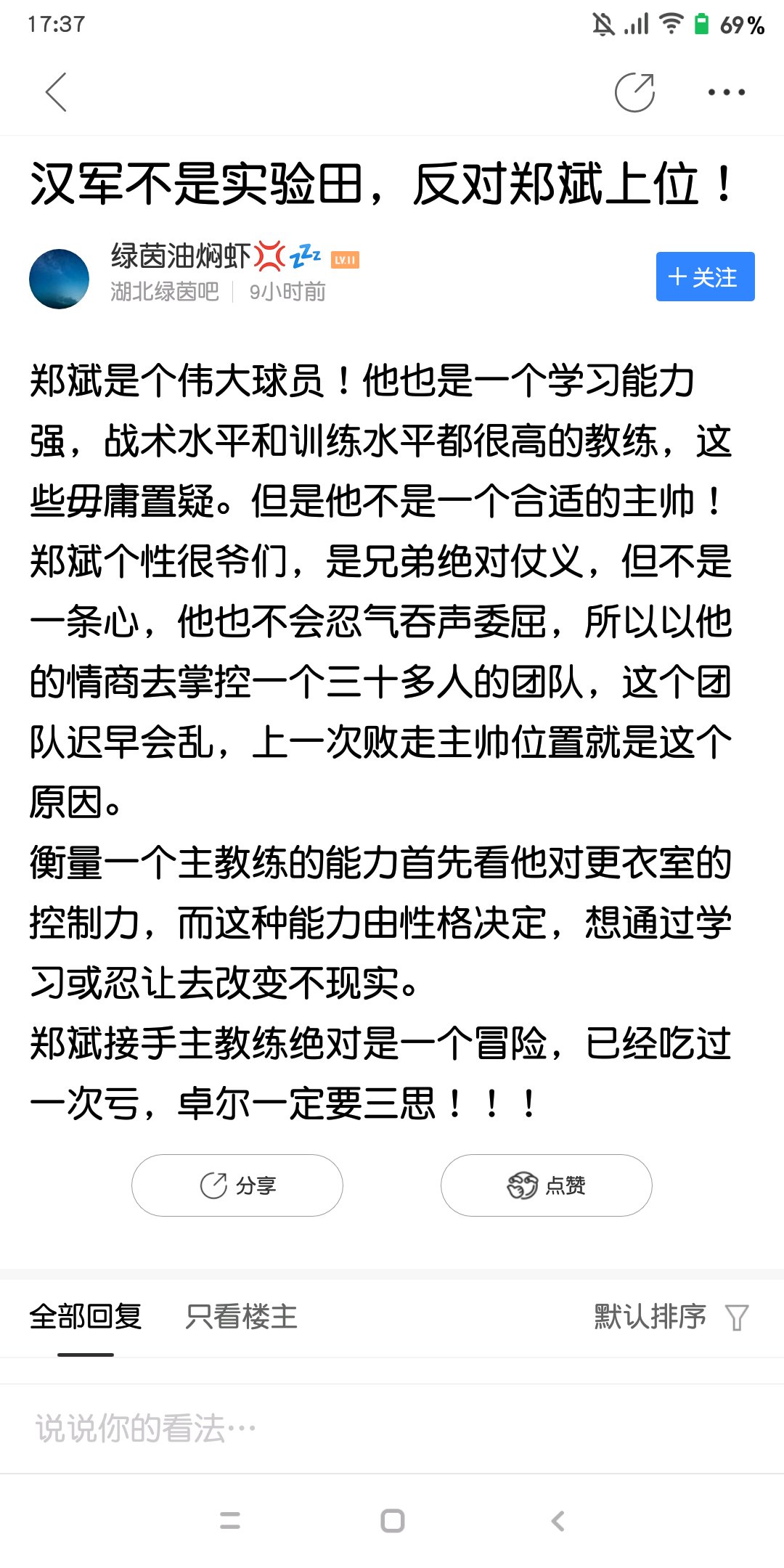
Task: Like the post with the 点赞 button
Action: (x=546, y=1185)
